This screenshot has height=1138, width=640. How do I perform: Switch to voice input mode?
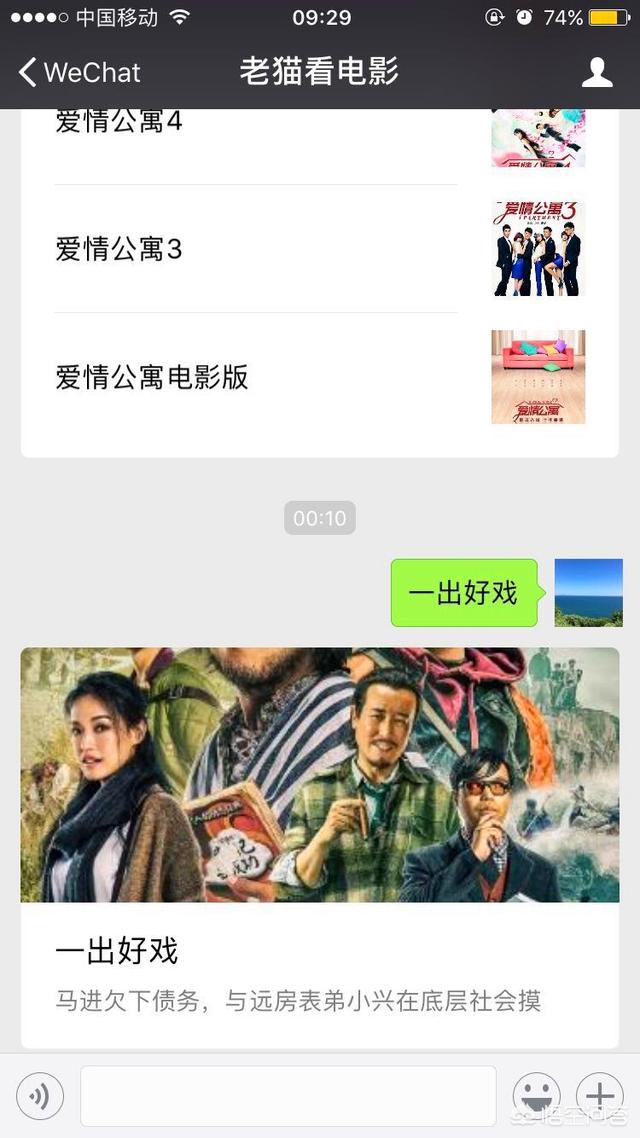40,1097
